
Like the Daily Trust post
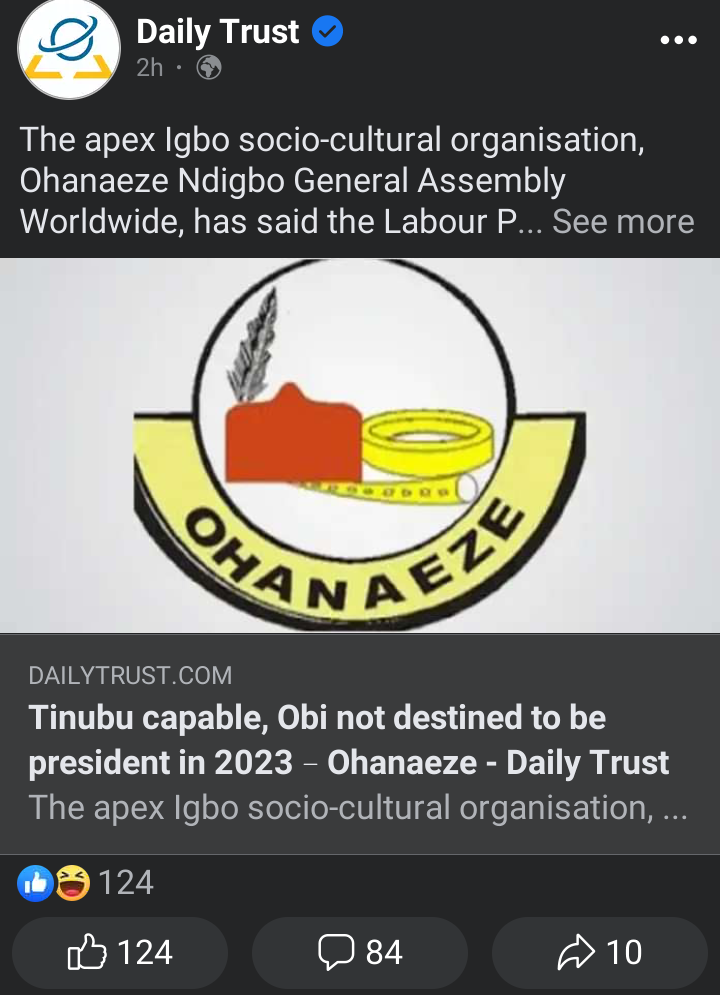(120, 953)
